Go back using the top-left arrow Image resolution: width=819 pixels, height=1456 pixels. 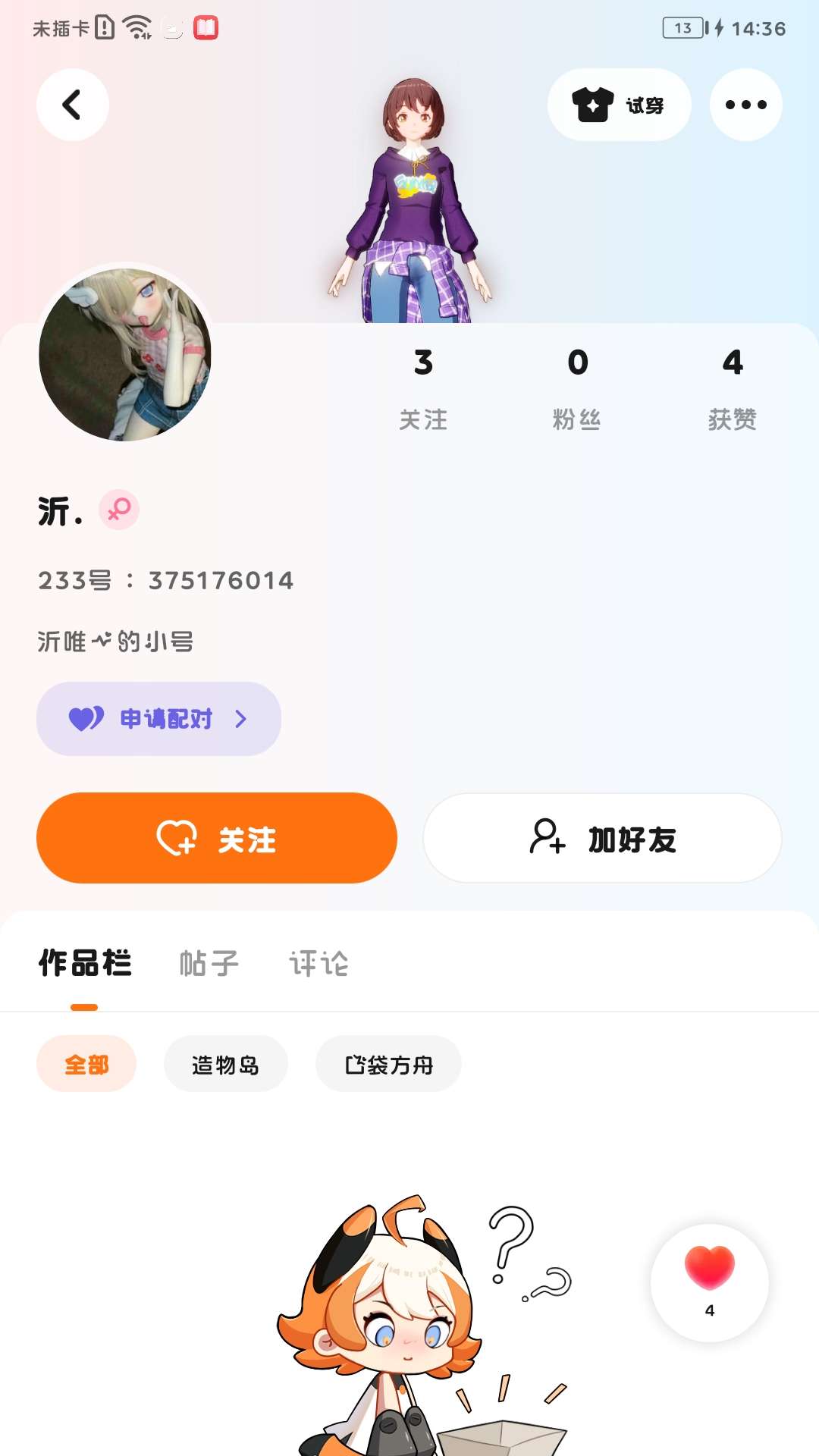[72, 105]
